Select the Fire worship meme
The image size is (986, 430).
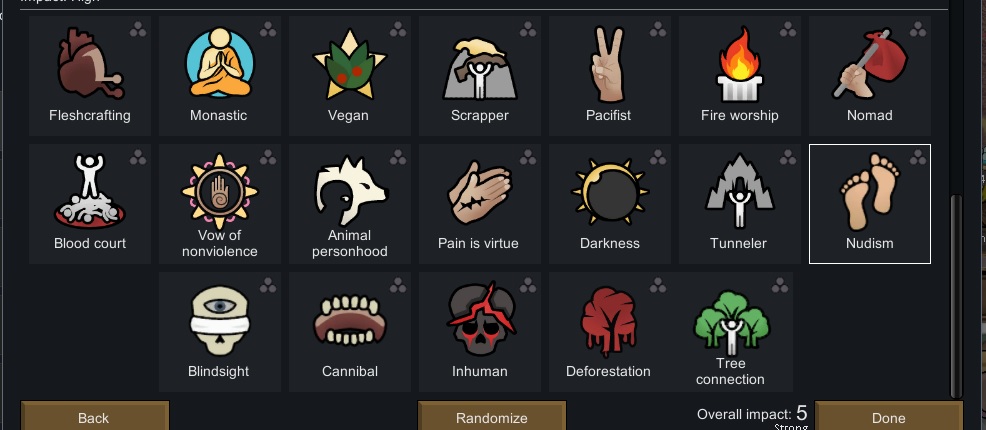click(740, 75)
